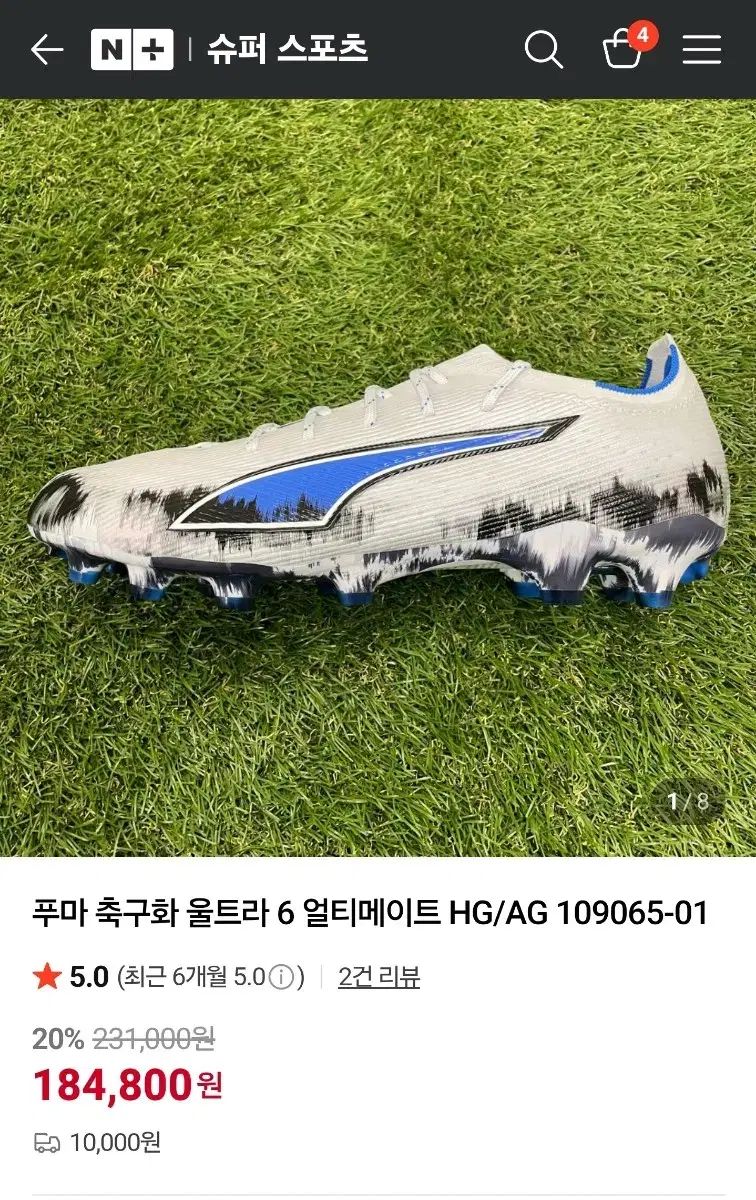Tap the rating info icon next to 5.0
The height and width of the screenshot is (1200, 756).
pyautogui.click(x=287, y=977)
